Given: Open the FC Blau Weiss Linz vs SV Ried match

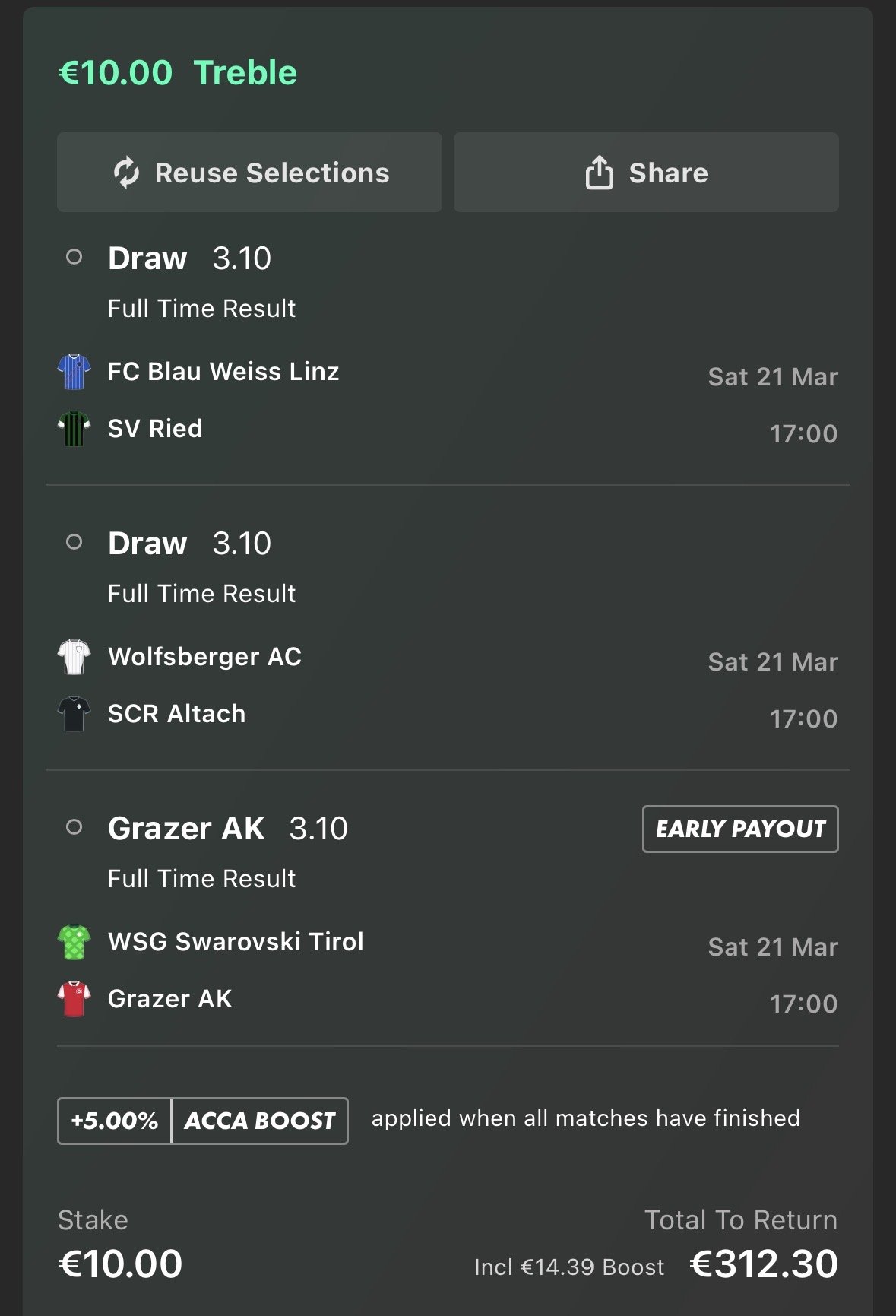Looking at the screenshot, I should tap(223, 400).
